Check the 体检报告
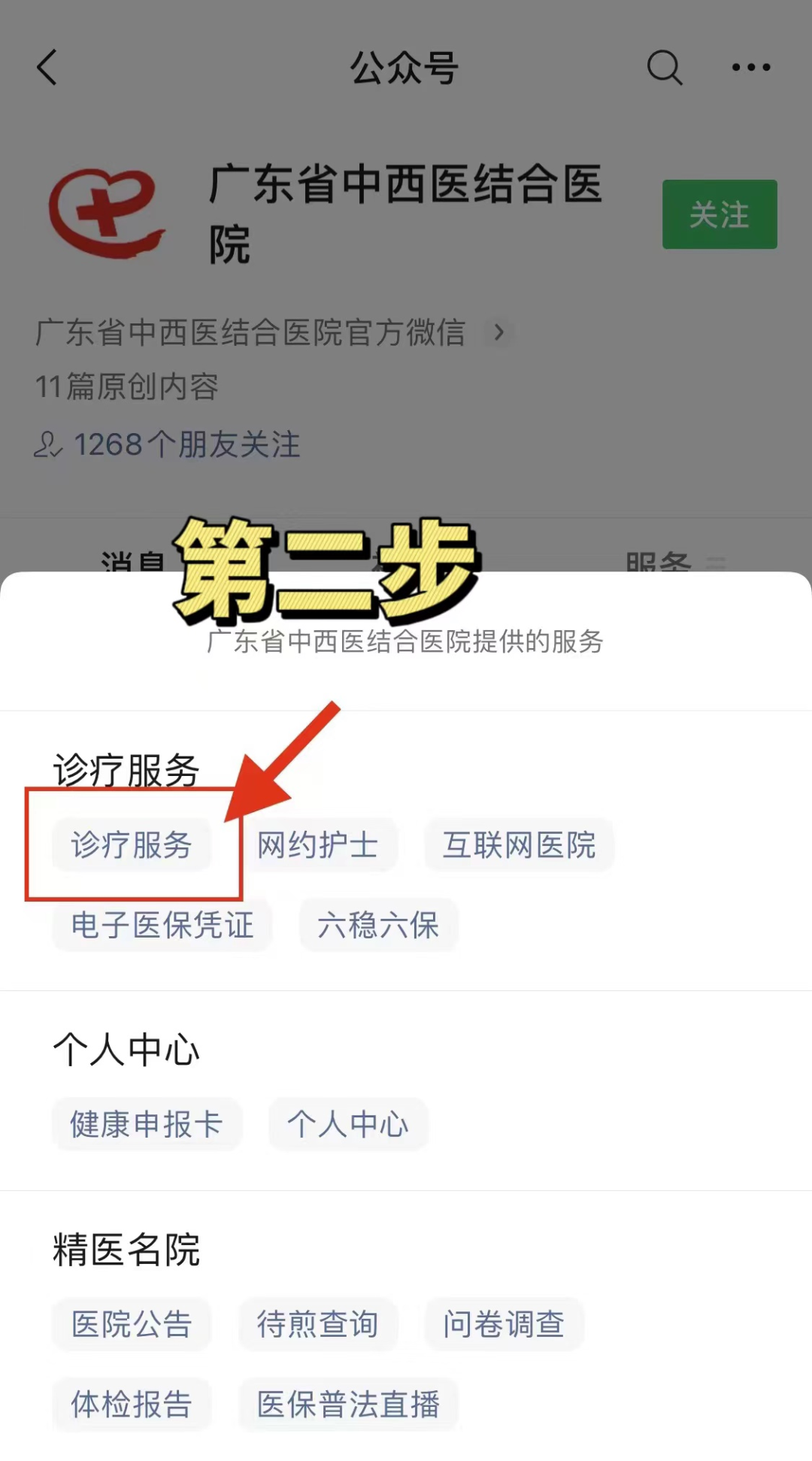The image size is (812, 1461). (132, 1404)
